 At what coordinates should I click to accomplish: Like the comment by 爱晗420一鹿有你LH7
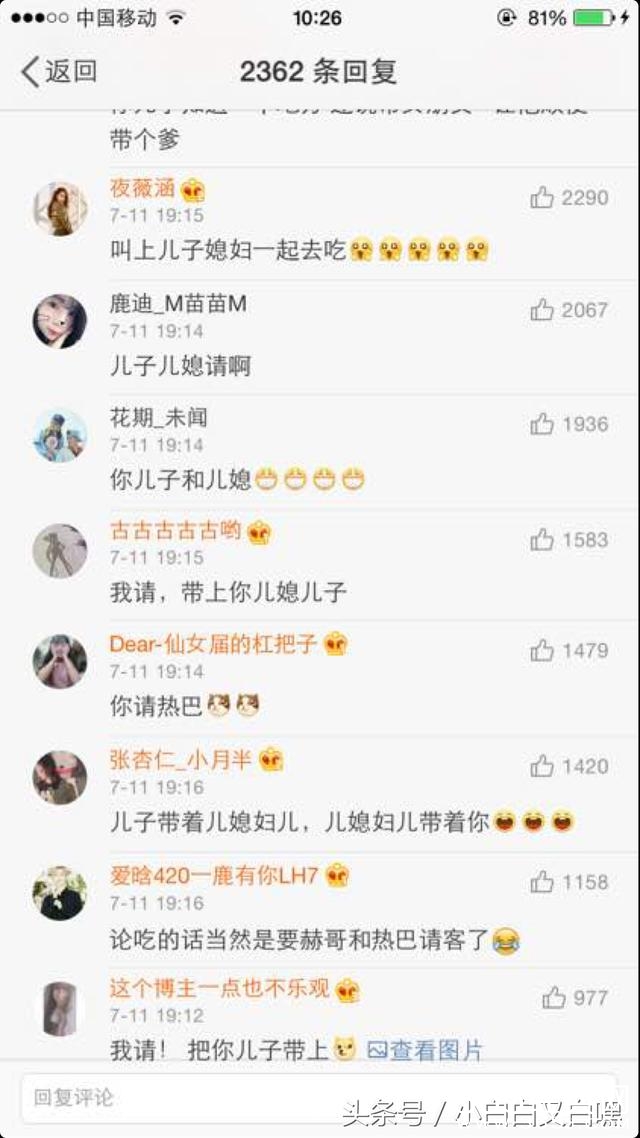(543, 883)
